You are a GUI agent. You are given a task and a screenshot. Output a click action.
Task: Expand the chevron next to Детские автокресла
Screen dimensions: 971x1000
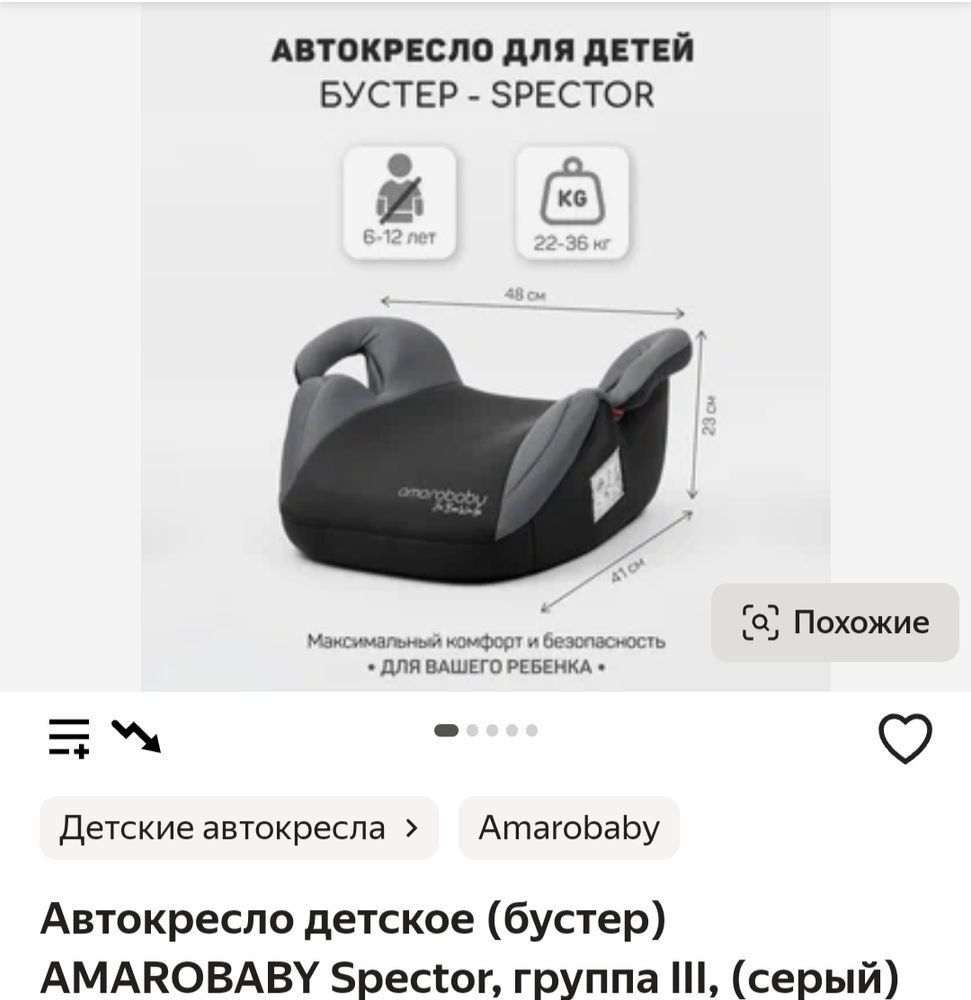415,827
